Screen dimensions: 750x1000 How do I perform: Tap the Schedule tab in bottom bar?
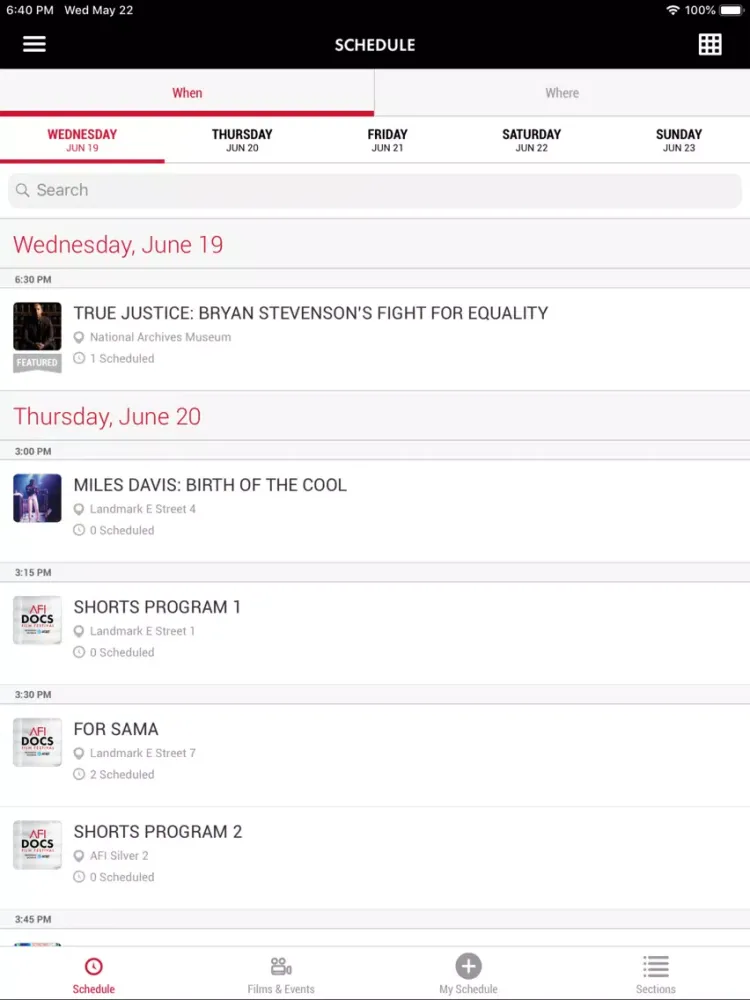(x=93, y=974)
